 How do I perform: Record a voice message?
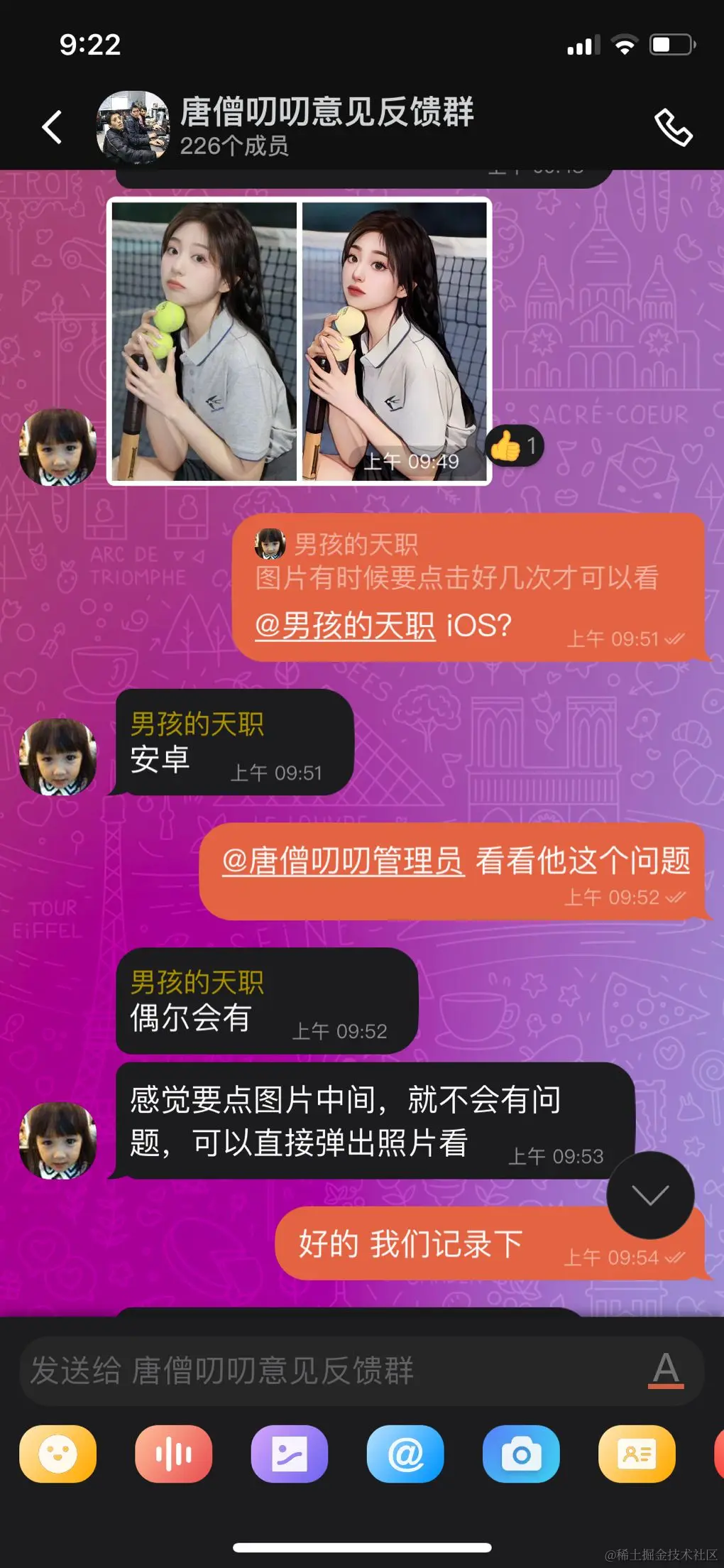[174, 1454]
